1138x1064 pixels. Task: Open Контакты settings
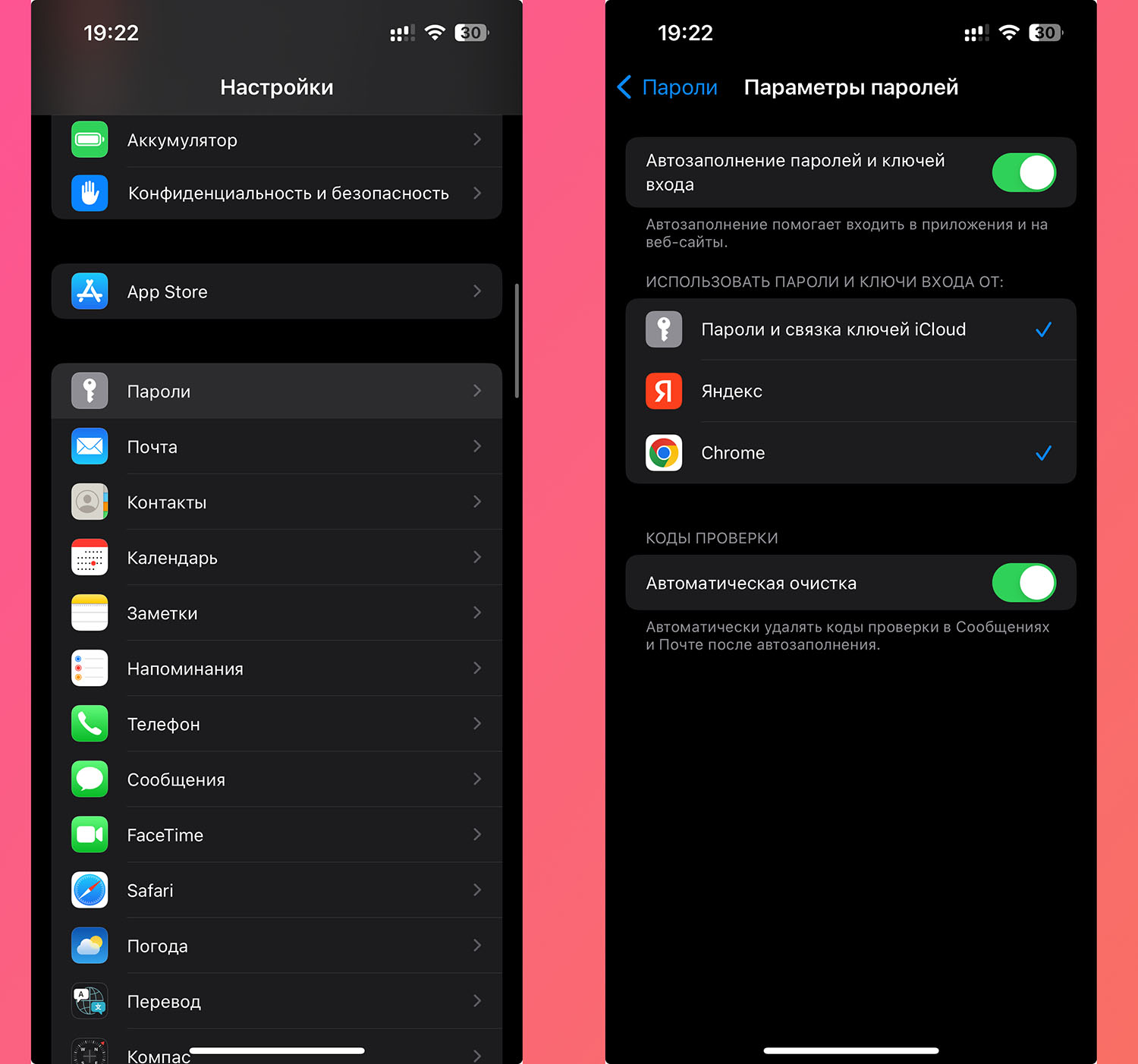point(276,502)
